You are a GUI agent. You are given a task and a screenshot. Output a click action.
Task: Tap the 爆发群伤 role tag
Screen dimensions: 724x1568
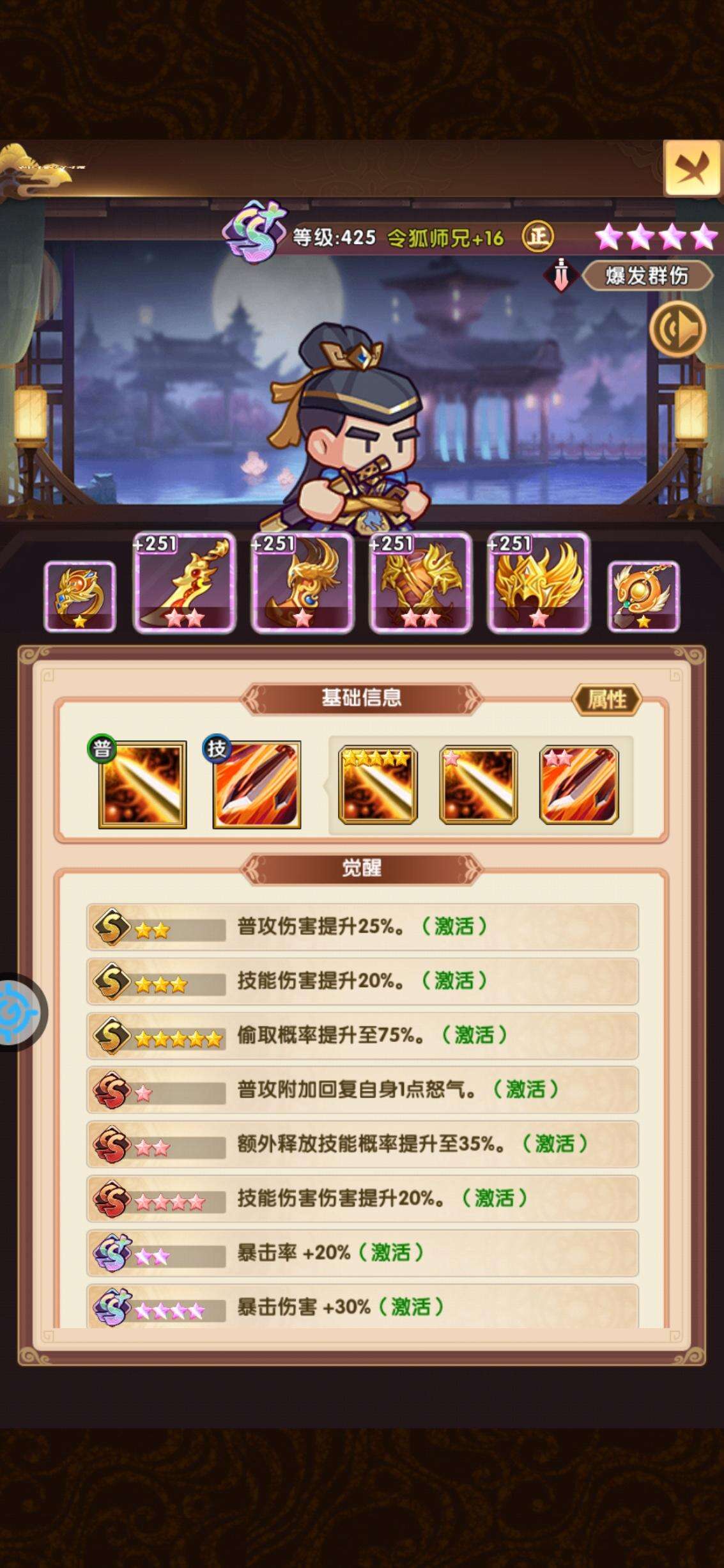tap(647, 276)
